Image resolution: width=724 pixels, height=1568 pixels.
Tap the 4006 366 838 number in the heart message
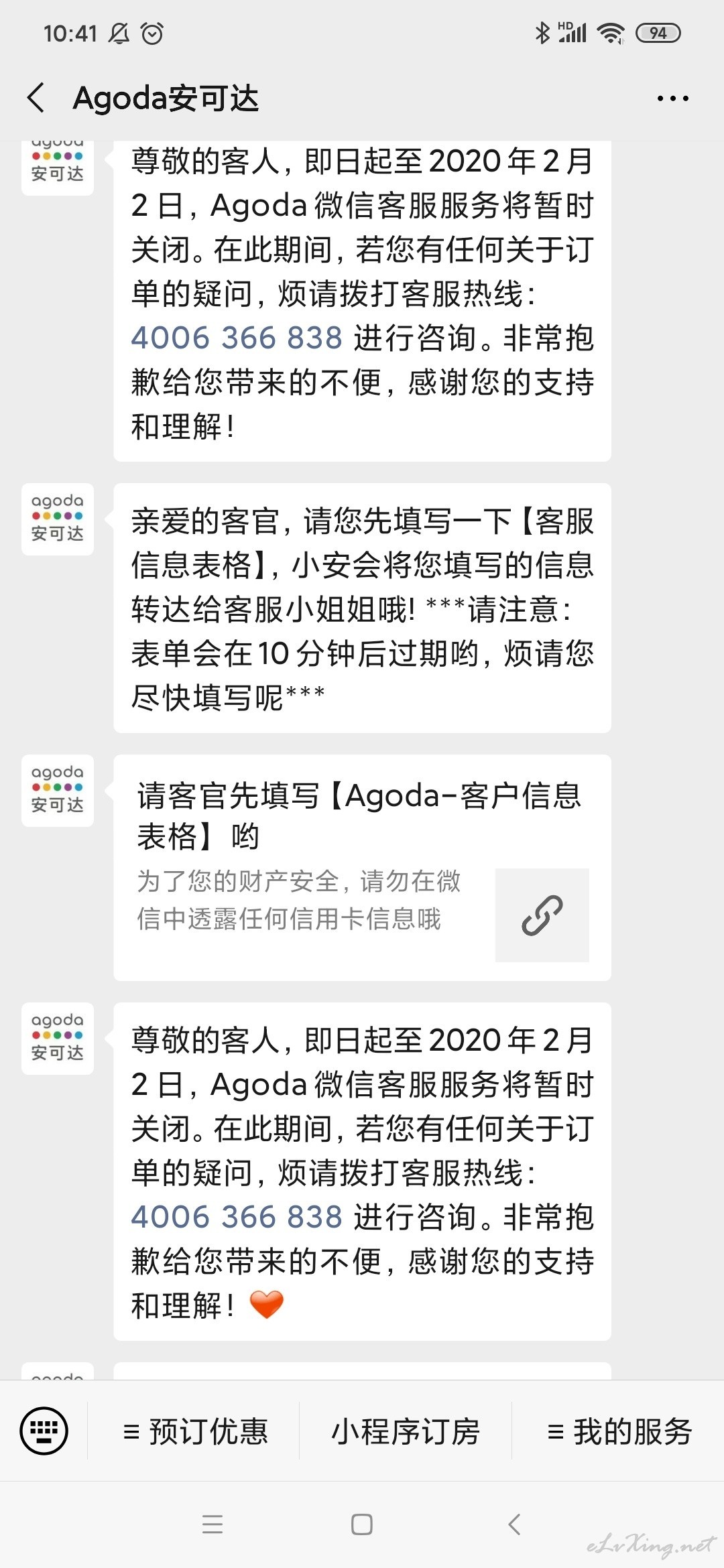(x=237, y=1217)
